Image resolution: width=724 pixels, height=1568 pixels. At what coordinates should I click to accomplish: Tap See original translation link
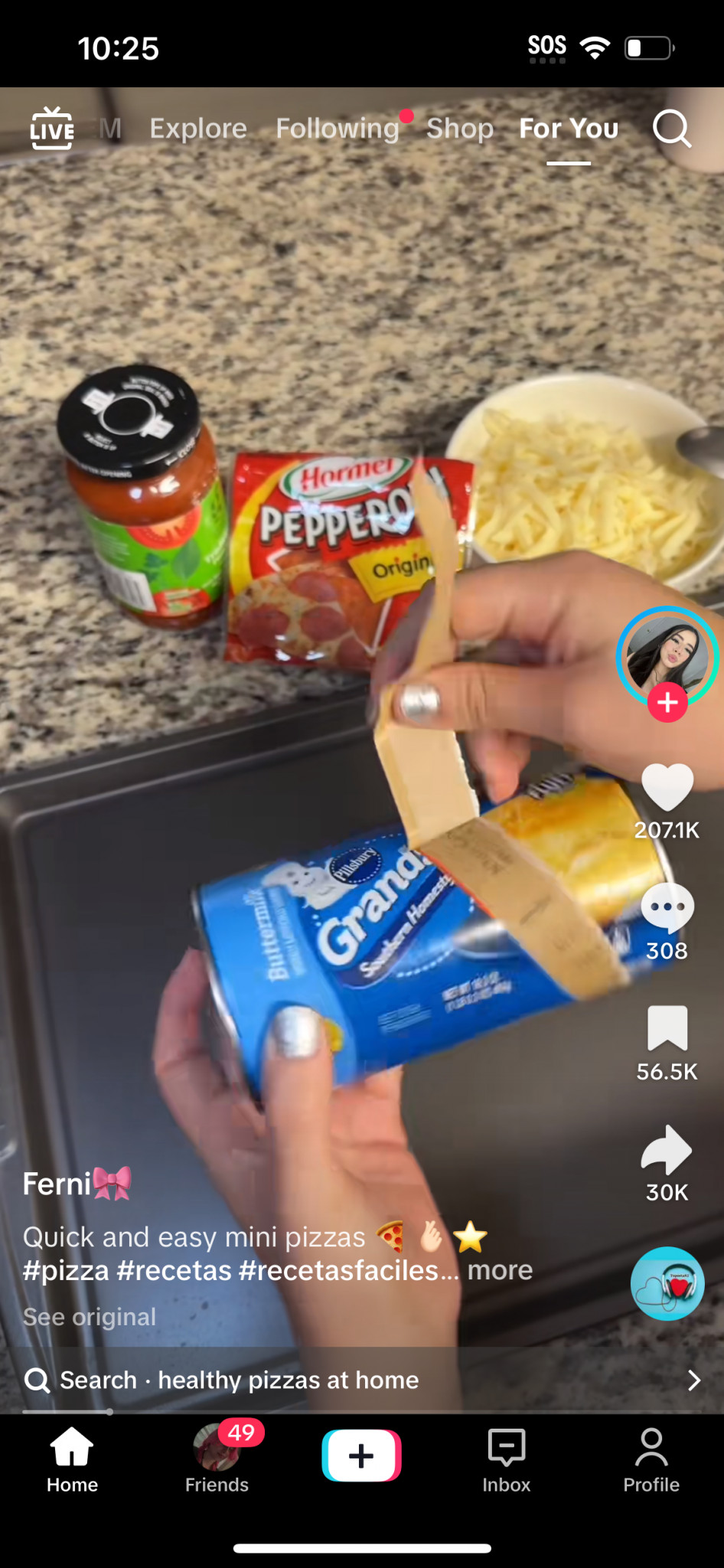90,1317
